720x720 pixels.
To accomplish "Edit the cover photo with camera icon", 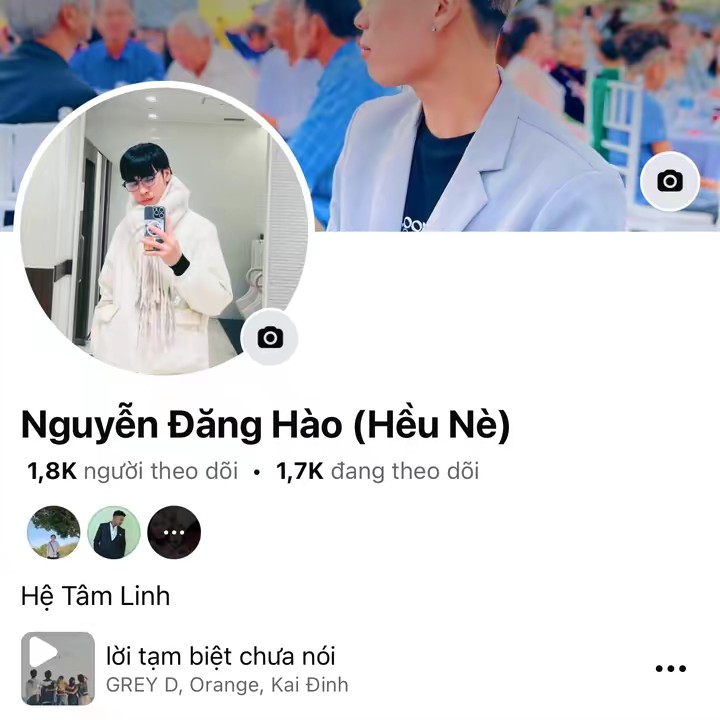I will point(669,181).
